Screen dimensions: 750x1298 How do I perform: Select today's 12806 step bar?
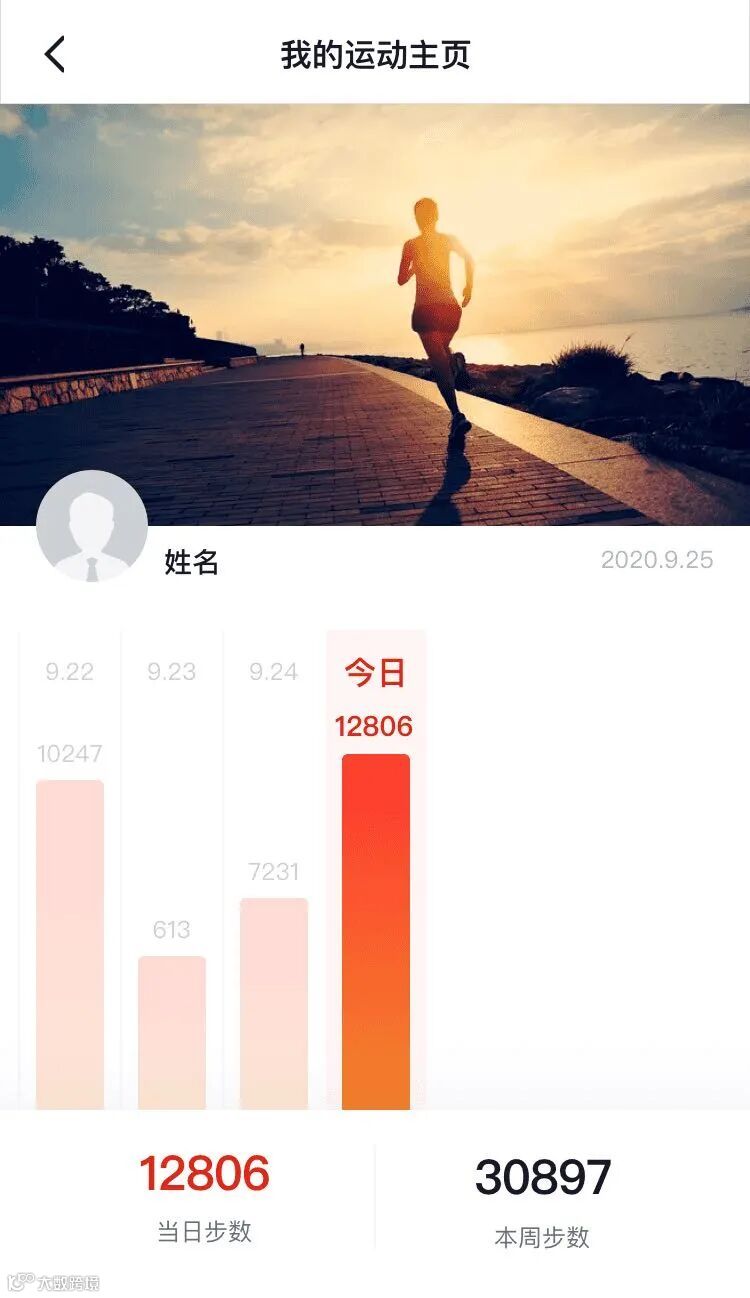point(376,931)
